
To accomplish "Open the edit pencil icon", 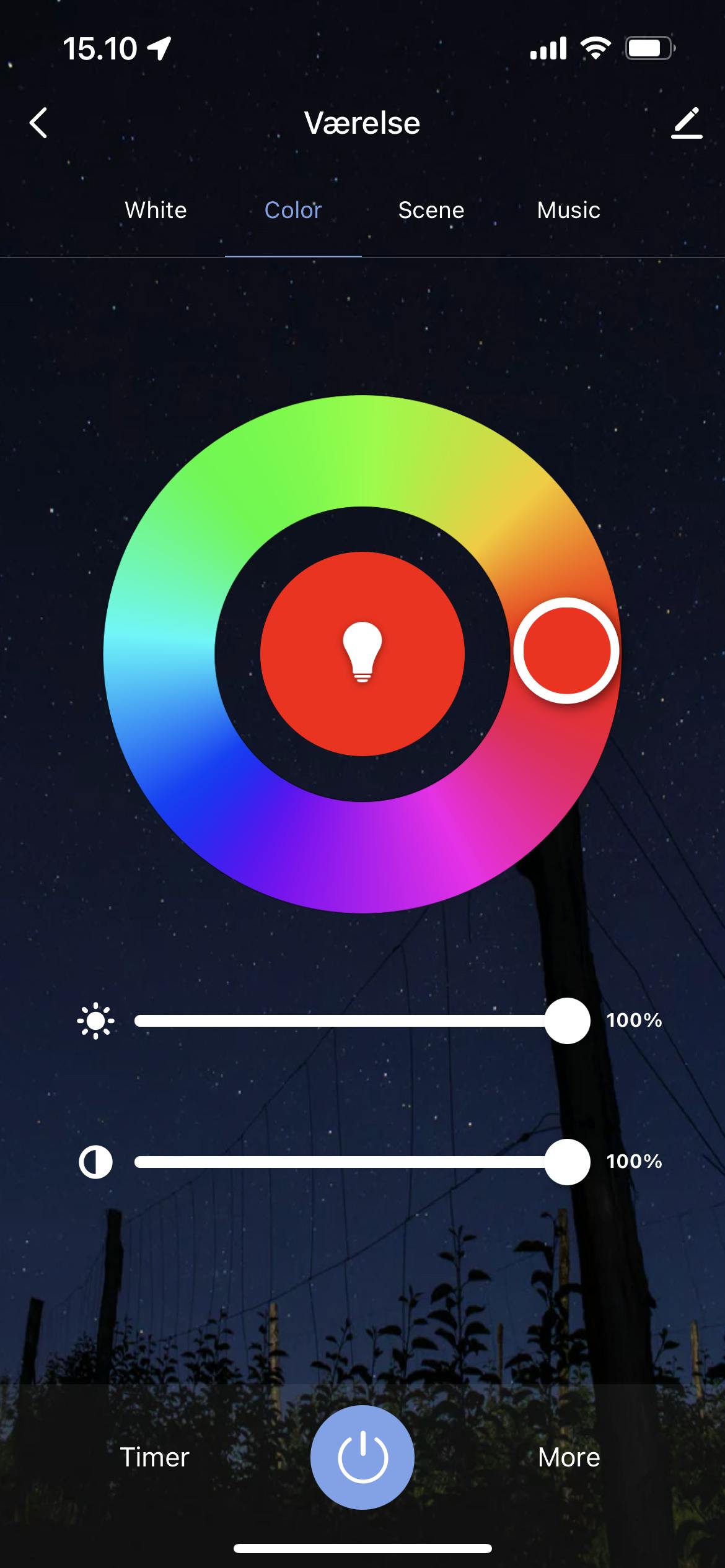I will coord(687,123).
